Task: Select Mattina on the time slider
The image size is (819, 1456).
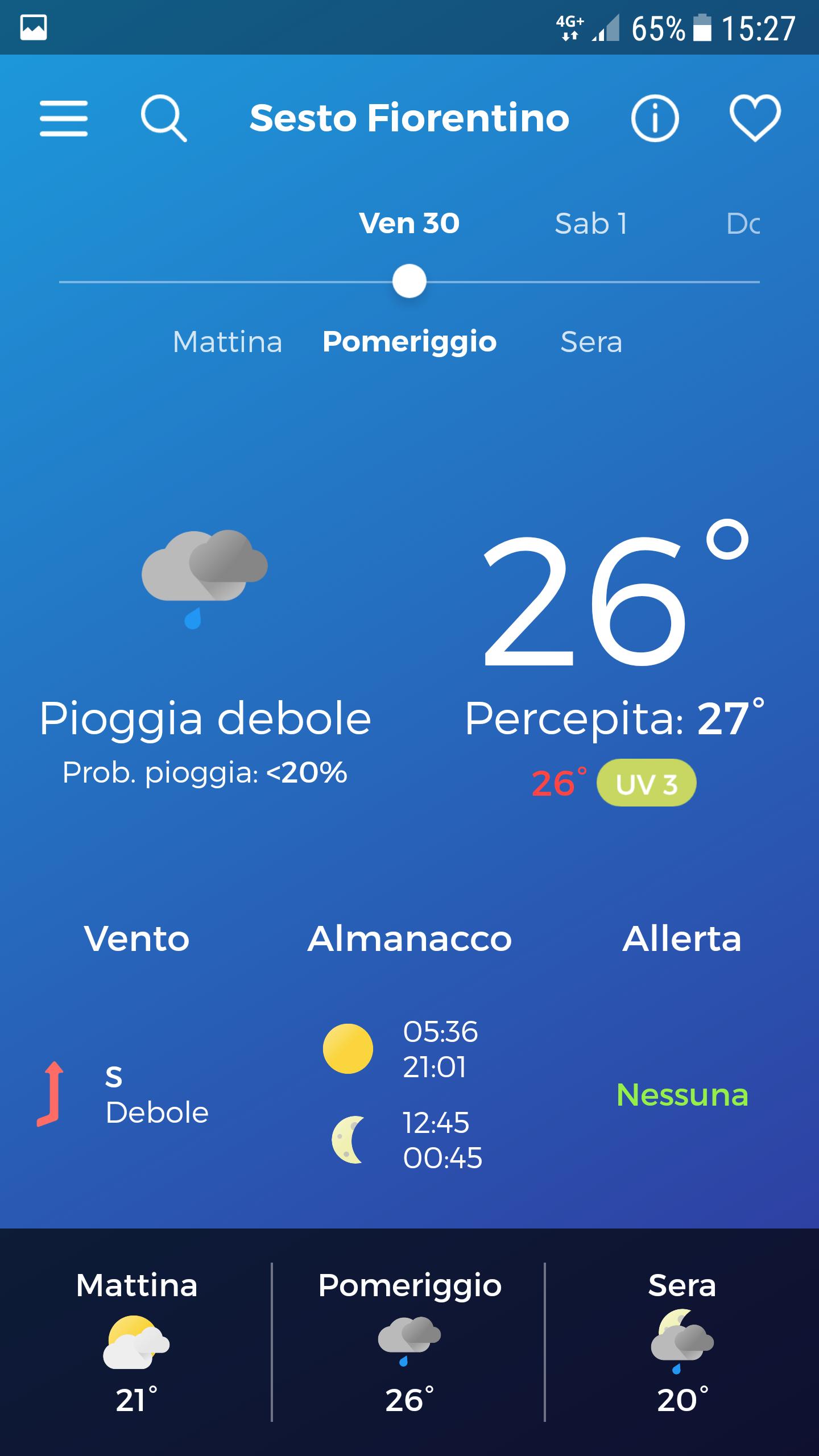Action: coord(227,342)
